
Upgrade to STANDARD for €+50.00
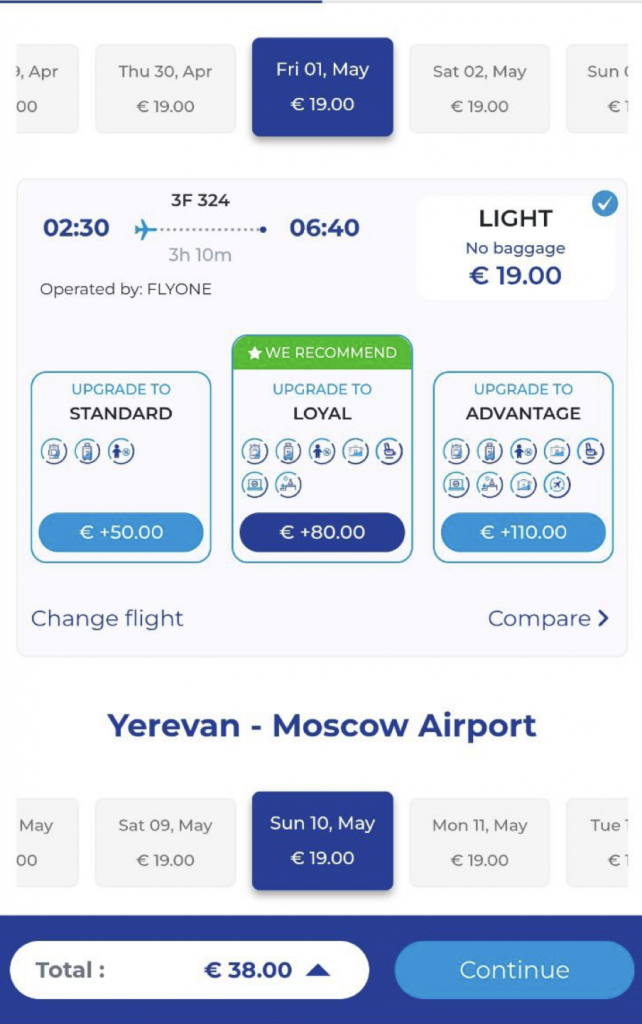click(121, 533)
